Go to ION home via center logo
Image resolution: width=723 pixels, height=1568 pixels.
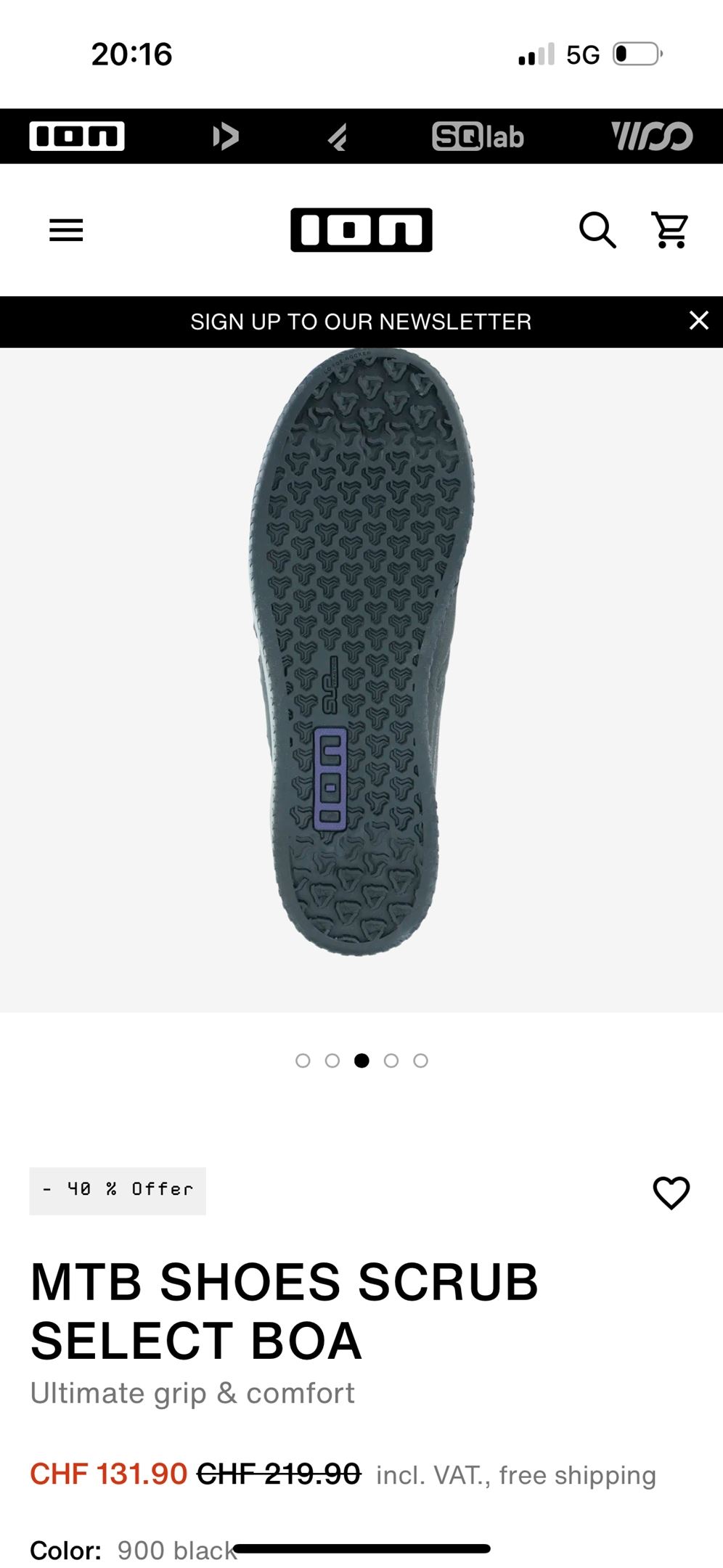coord(361,230)
